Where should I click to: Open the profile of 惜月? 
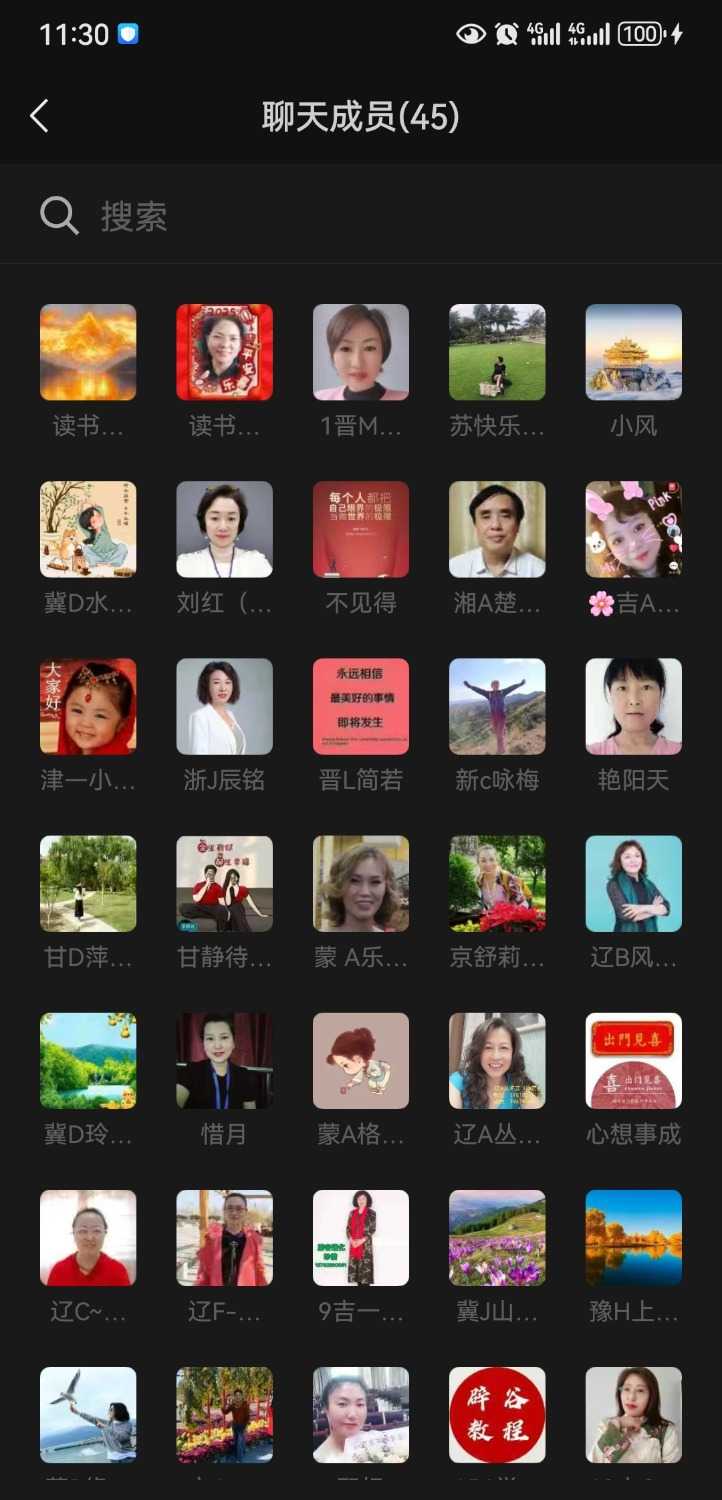pyautogui.click(x=224, y=1061)
